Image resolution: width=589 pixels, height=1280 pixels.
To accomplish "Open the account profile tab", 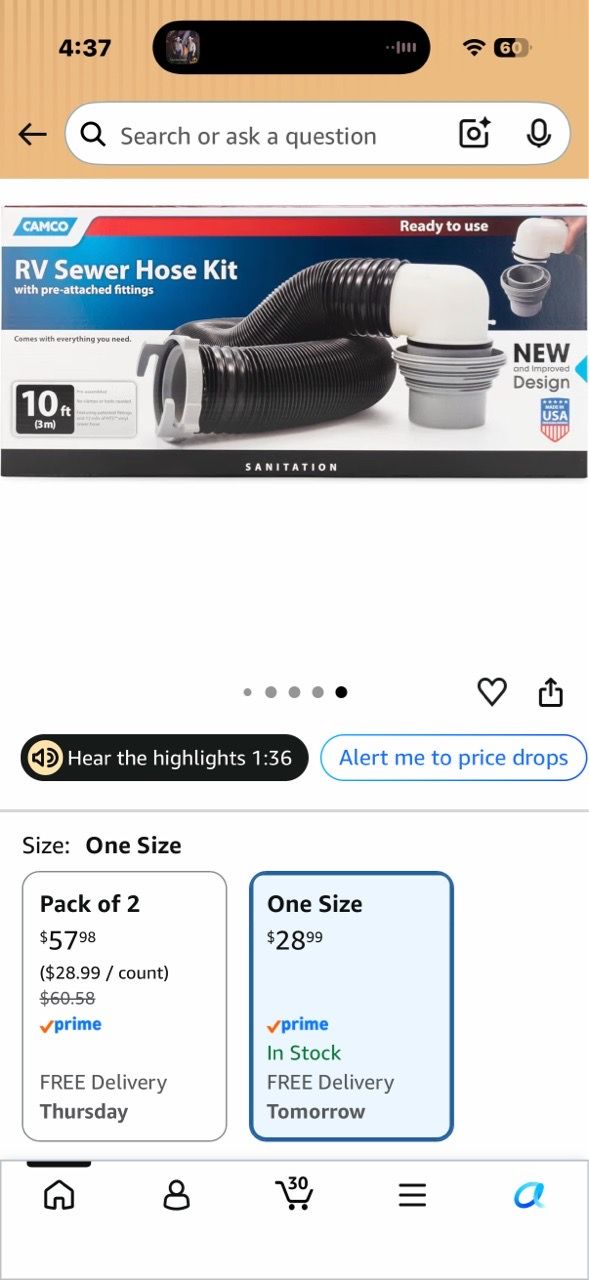I will pos(177,1194).
